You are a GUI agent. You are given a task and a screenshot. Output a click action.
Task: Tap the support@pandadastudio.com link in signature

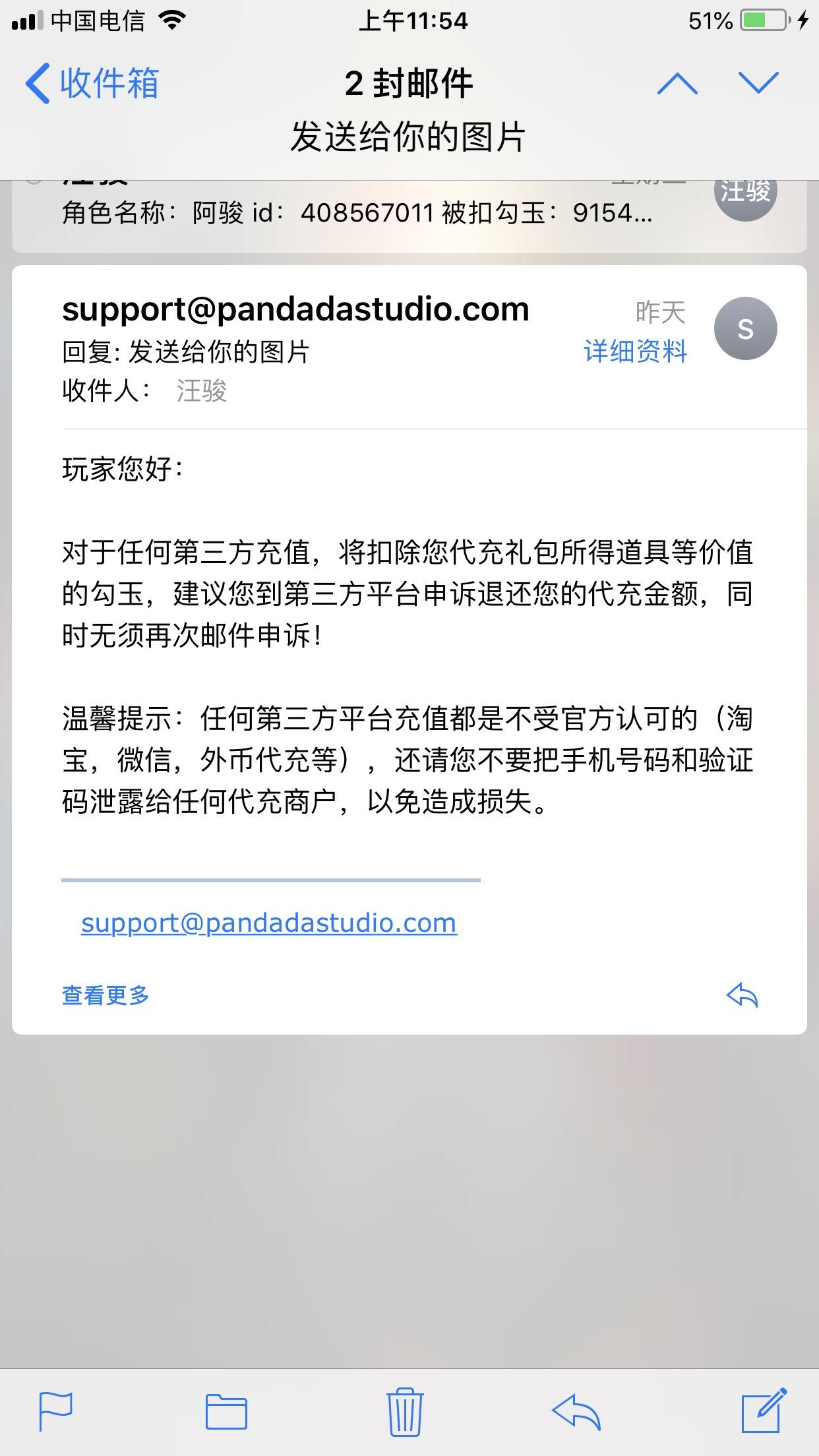pyautogui.click(x=269, y=923)
